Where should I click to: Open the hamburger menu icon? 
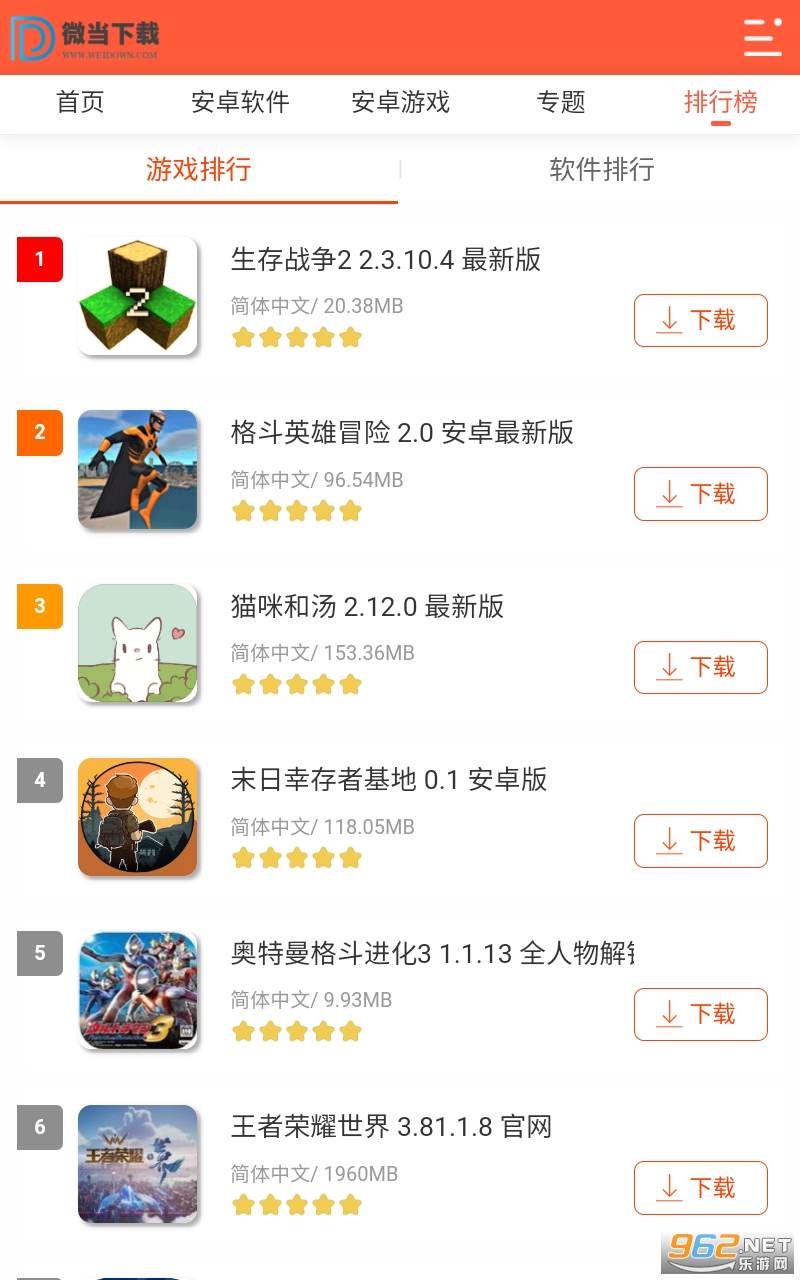click(x=762, y=37)
